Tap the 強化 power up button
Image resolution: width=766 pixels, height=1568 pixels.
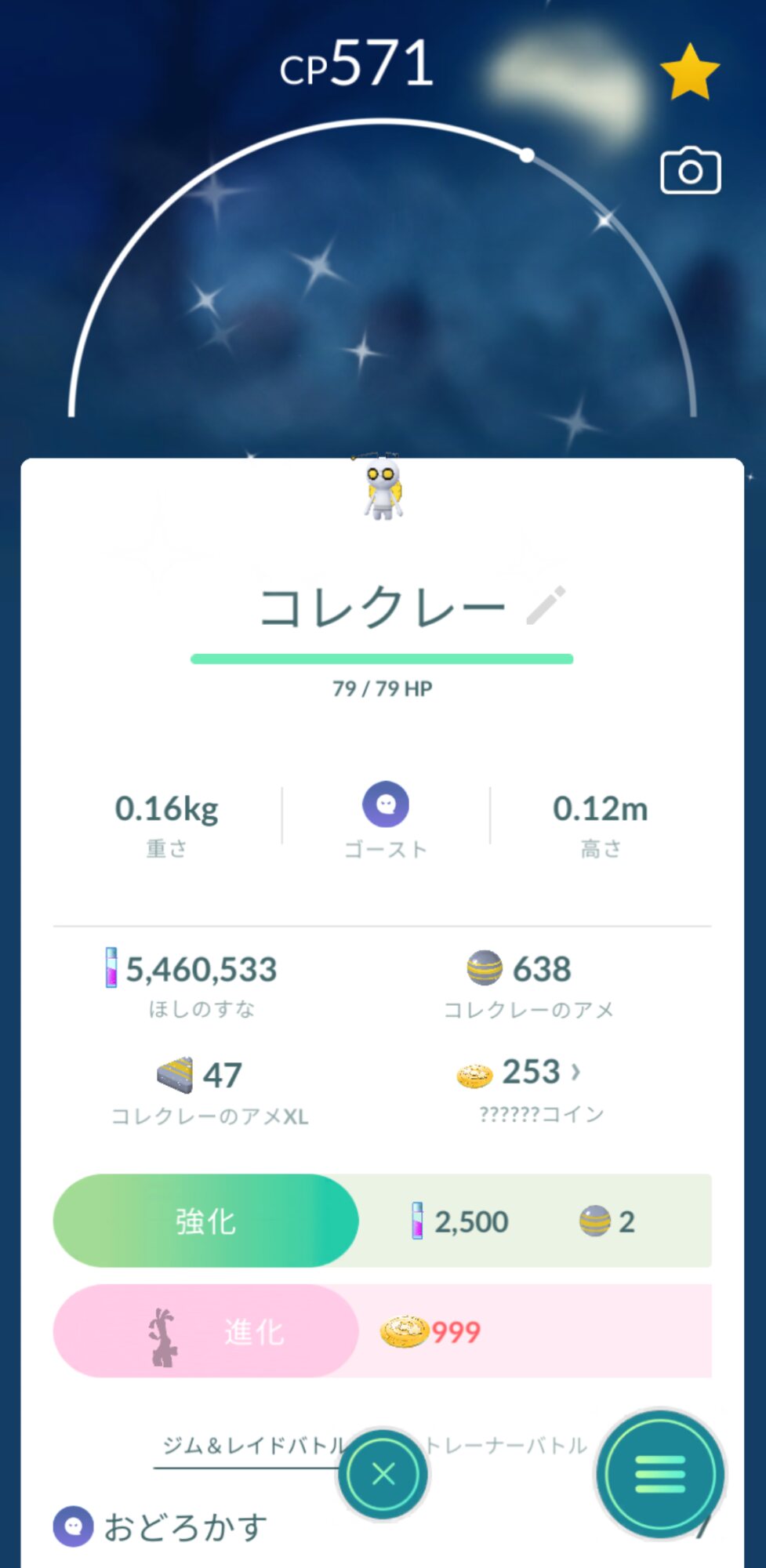[205, 1221]
